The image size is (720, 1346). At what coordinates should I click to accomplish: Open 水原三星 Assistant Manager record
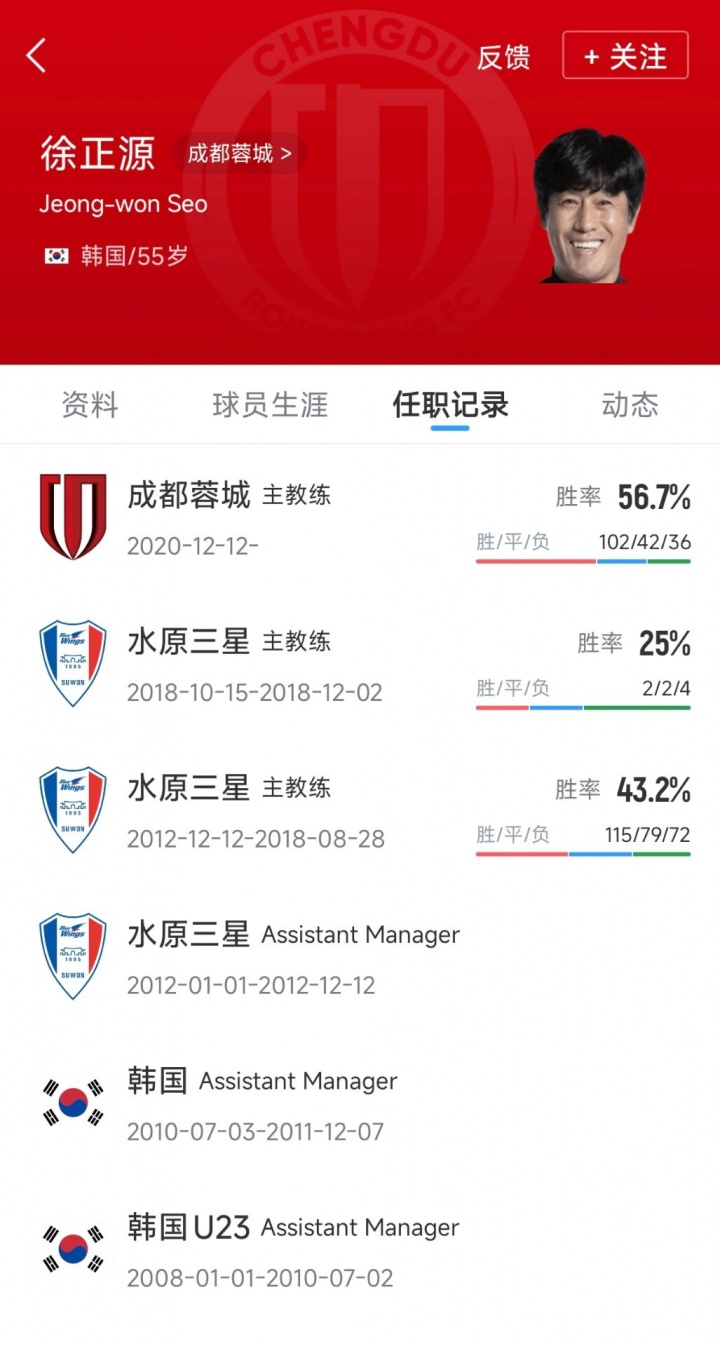tap(360, 957)
